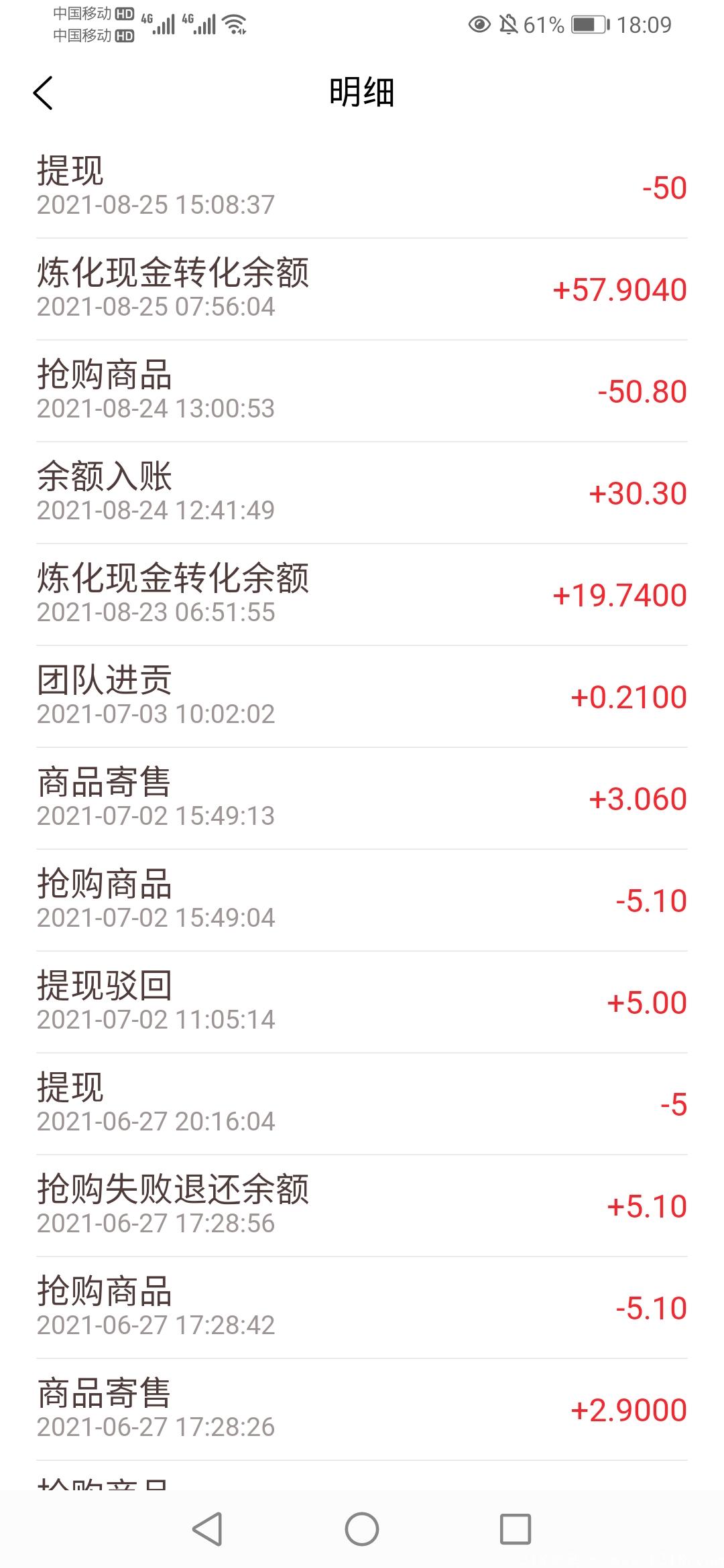Open the recent apps switcher

[x=516, y=1529]
